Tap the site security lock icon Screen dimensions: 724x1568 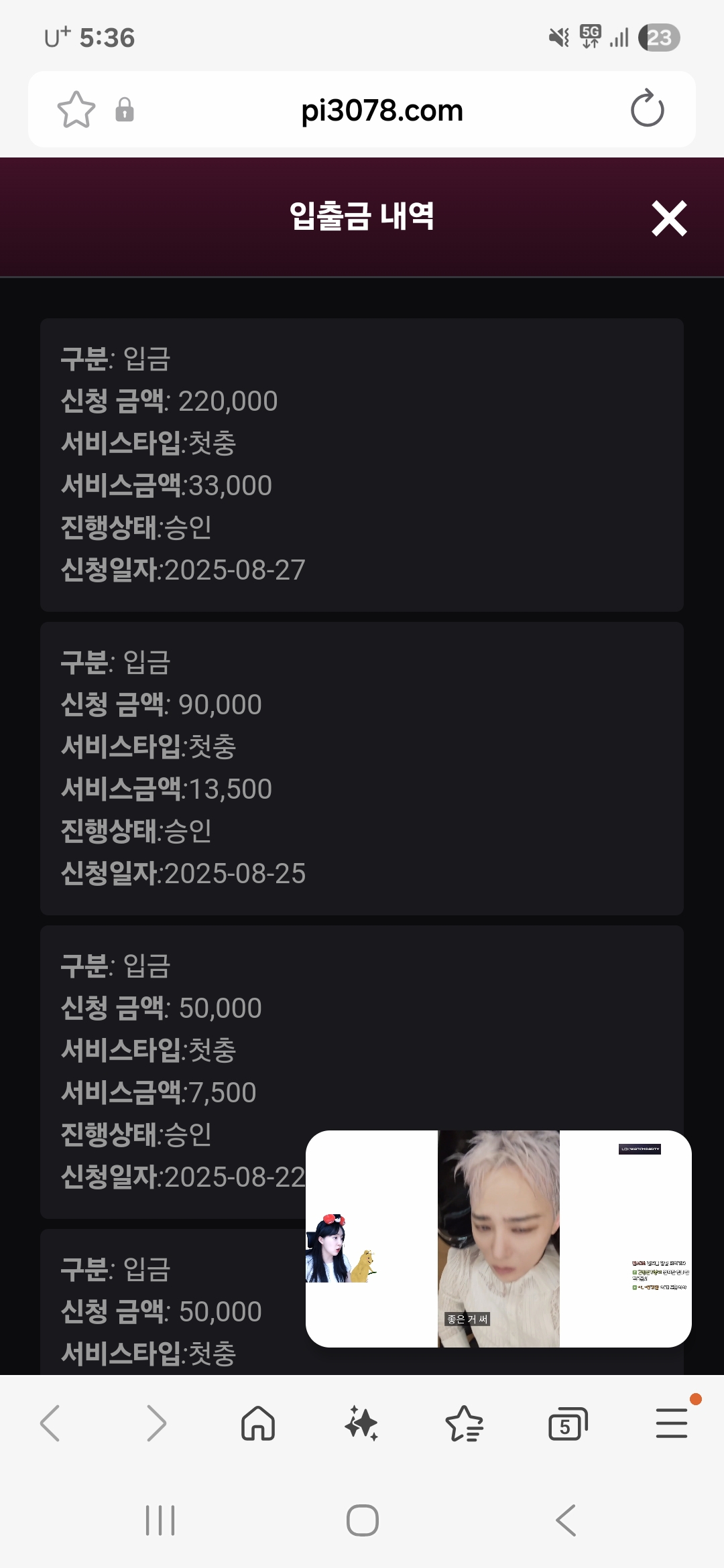[x=125, y=110]
